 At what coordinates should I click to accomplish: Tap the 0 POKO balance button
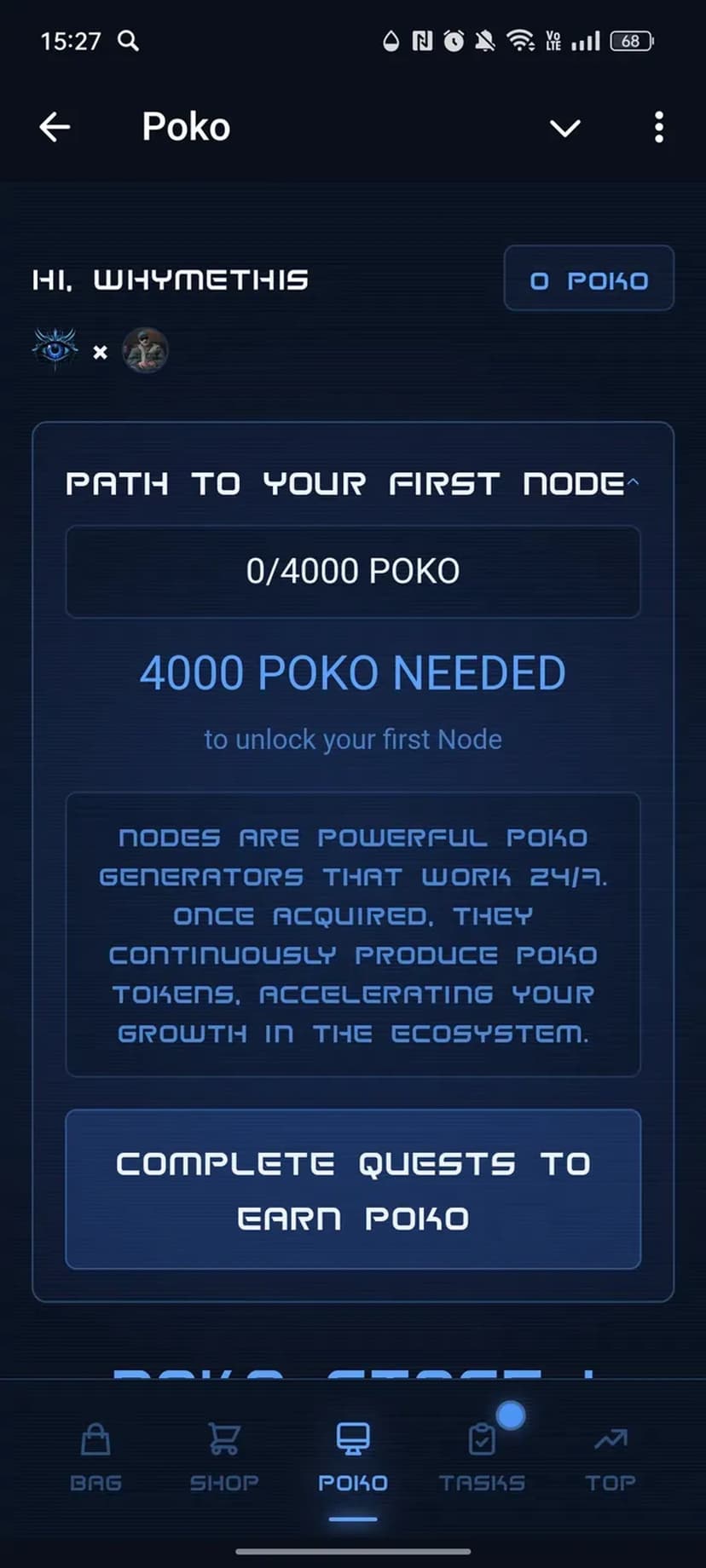[588, 280]
